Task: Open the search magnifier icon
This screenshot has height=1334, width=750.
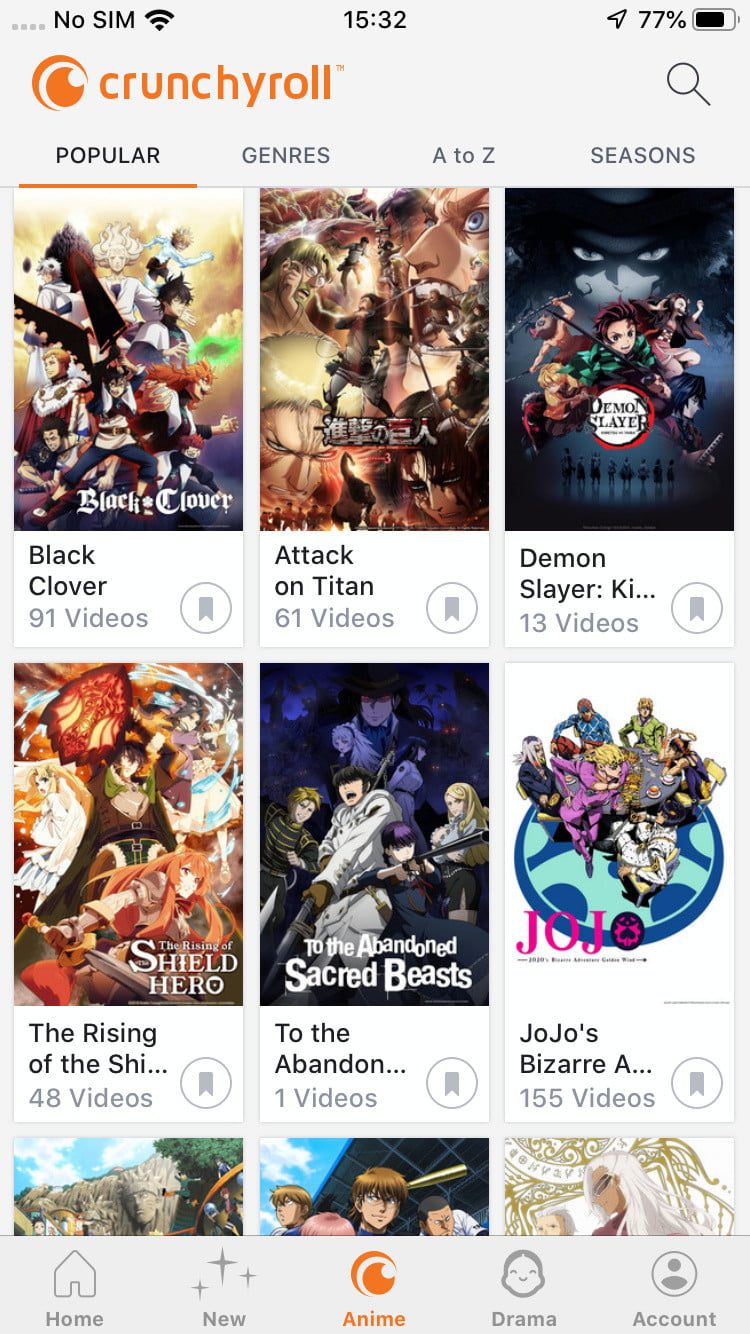Action: (x=688, y=84)
